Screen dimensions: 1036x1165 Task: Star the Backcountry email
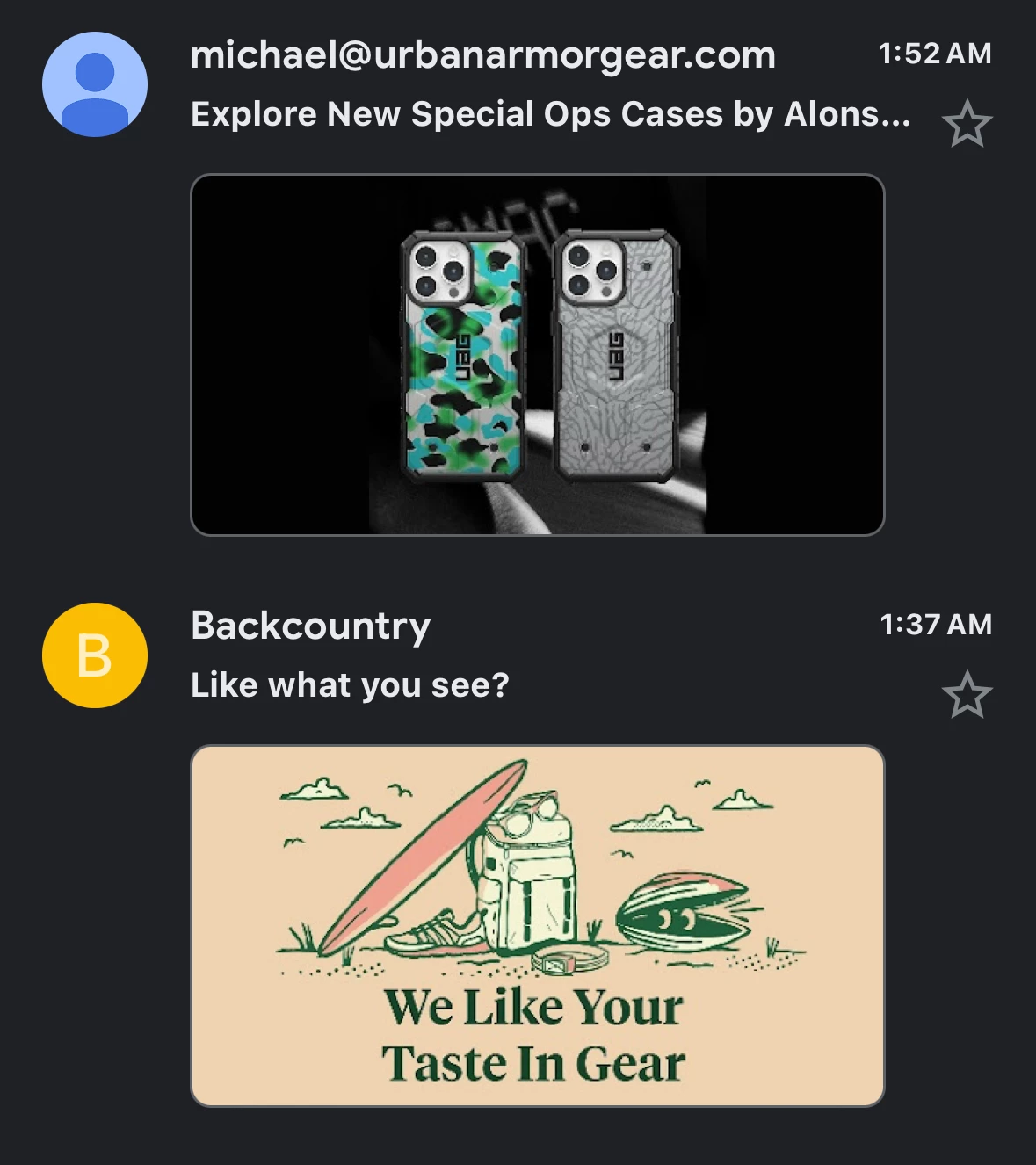pyautogui.click(x=967, y=695)
